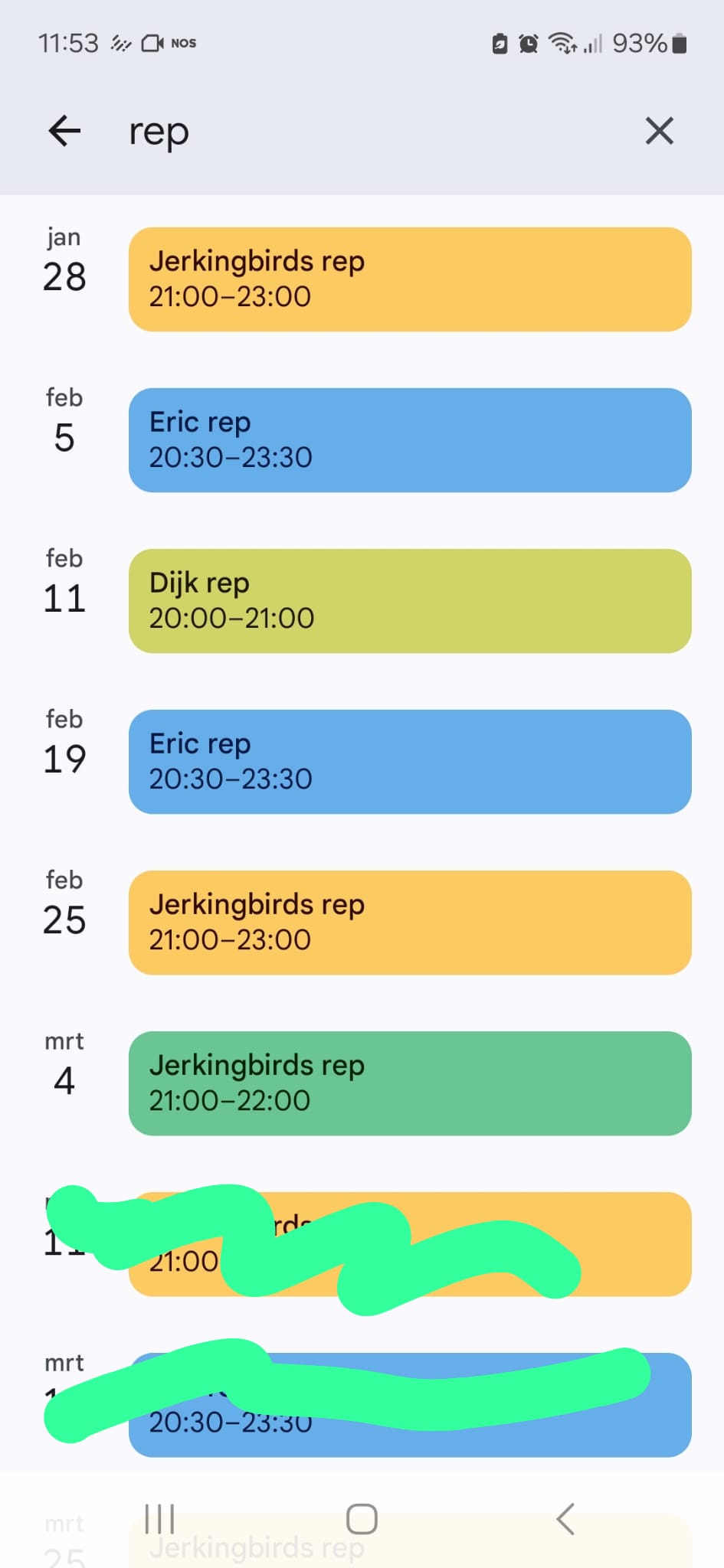Screen dimensions: 724x1568
Task: Open Jerkingbirds rep event on Jan 28
Action: (x=410, y=279)
